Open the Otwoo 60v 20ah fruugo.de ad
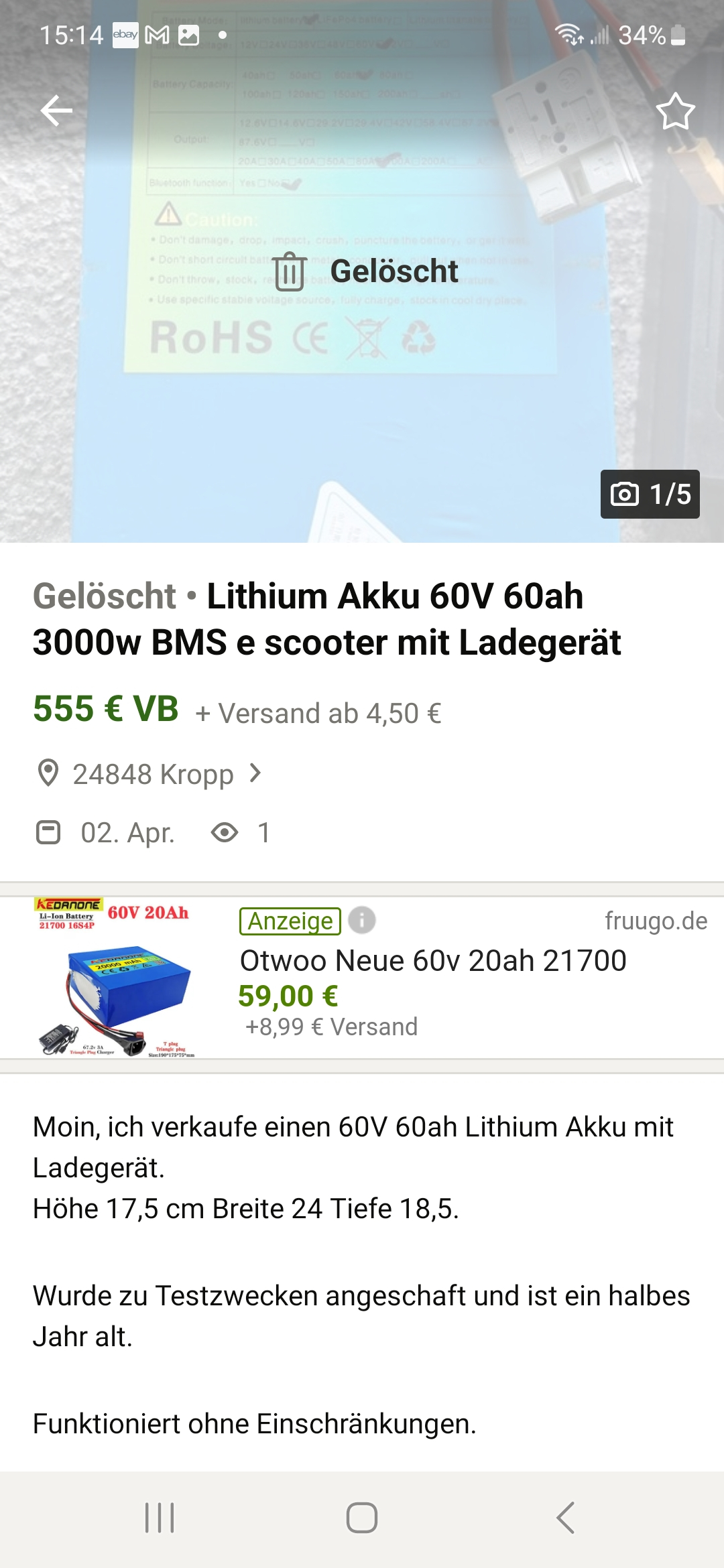 point(432,961)
